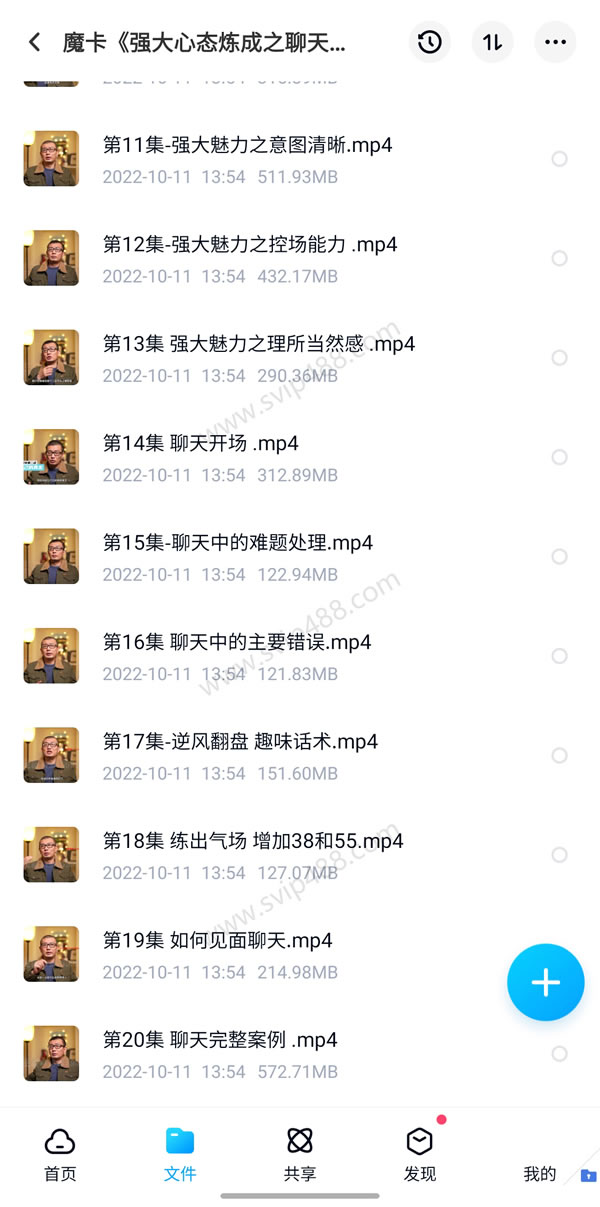Screen dimensions: 600x1207
Task: Open 第14集 聊天开场.mp4
Action: pyautogui.click(x=200, y=444)
